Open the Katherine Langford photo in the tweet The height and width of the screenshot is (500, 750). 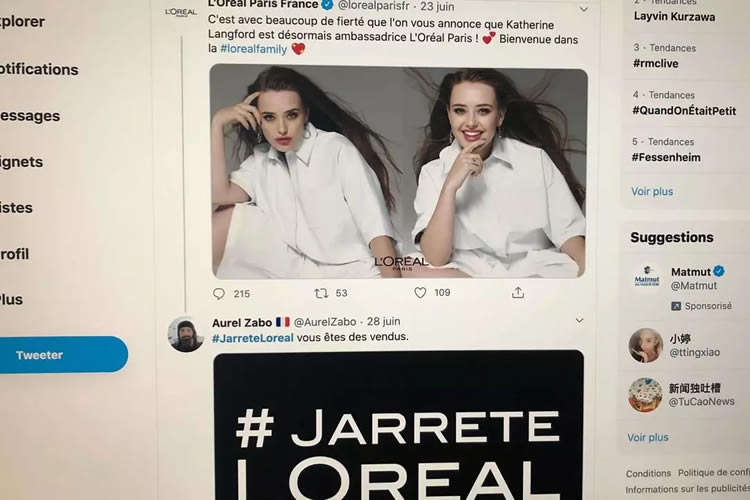click(398, 172)
